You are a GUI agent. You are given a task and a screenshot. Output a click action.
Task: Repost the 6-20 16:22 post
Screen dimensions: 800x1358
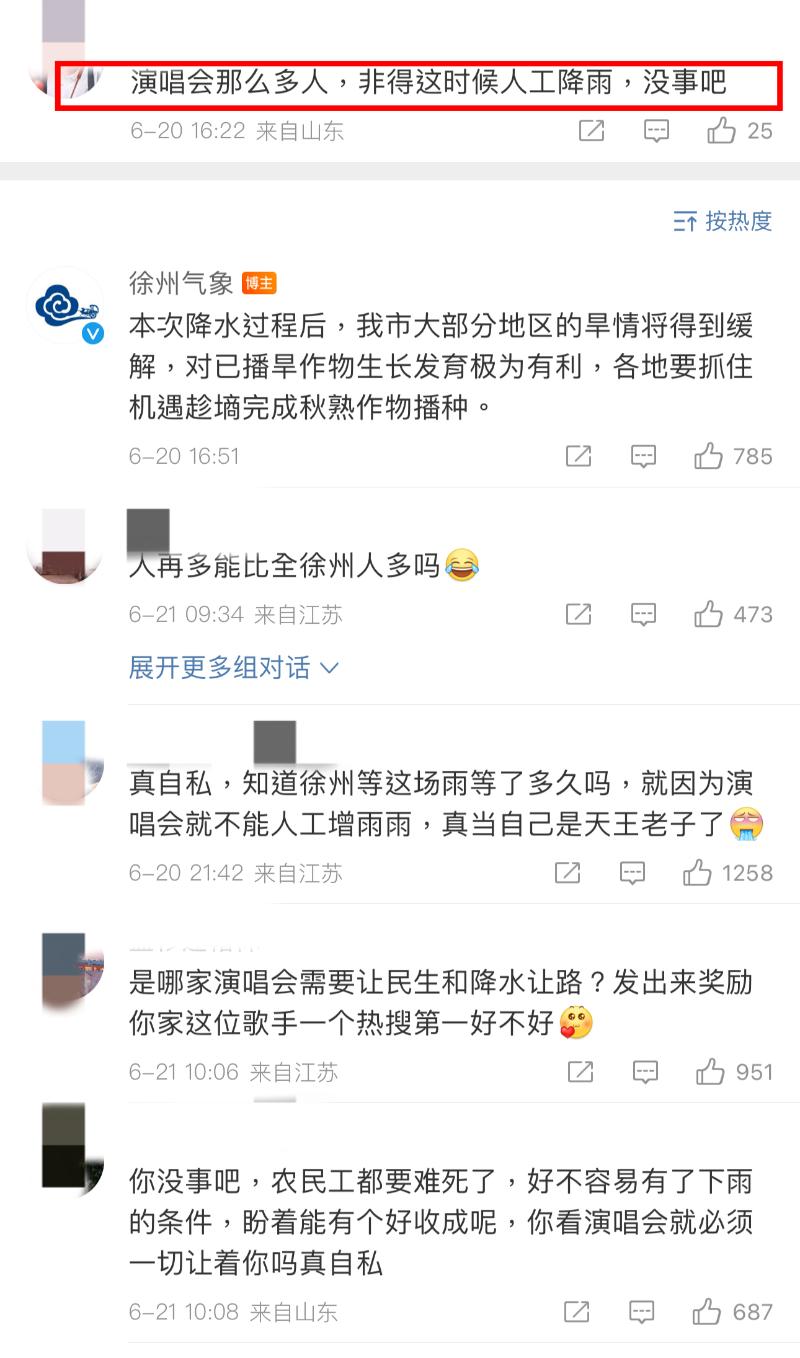[x=591, y=130]
